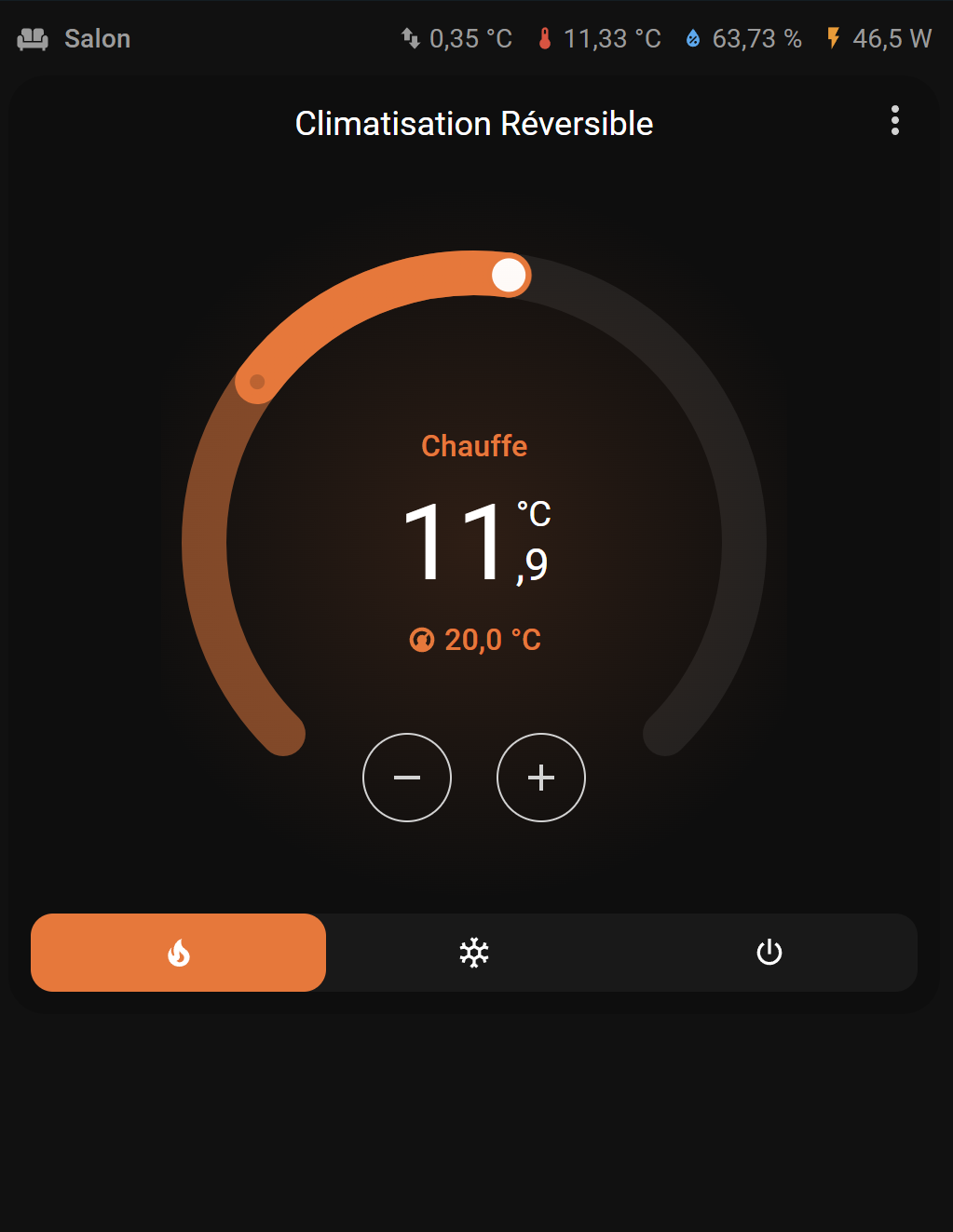The height and width of the screenshot is (1232, 953).
Task: Show the 11,33 °C temperature sensor
Action: tap(600, 39)
